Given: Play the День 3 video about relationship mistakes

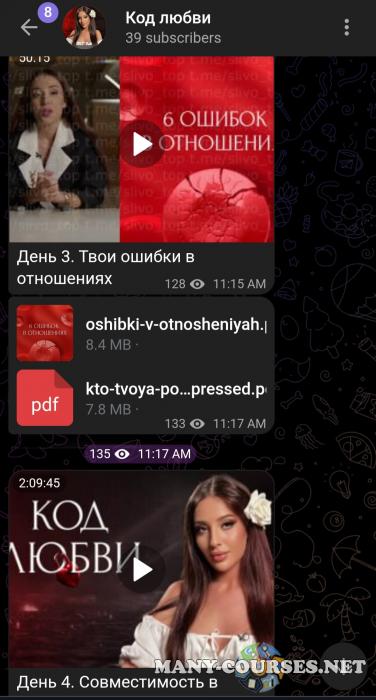Looking at the screenshot, I should point(142,144).
